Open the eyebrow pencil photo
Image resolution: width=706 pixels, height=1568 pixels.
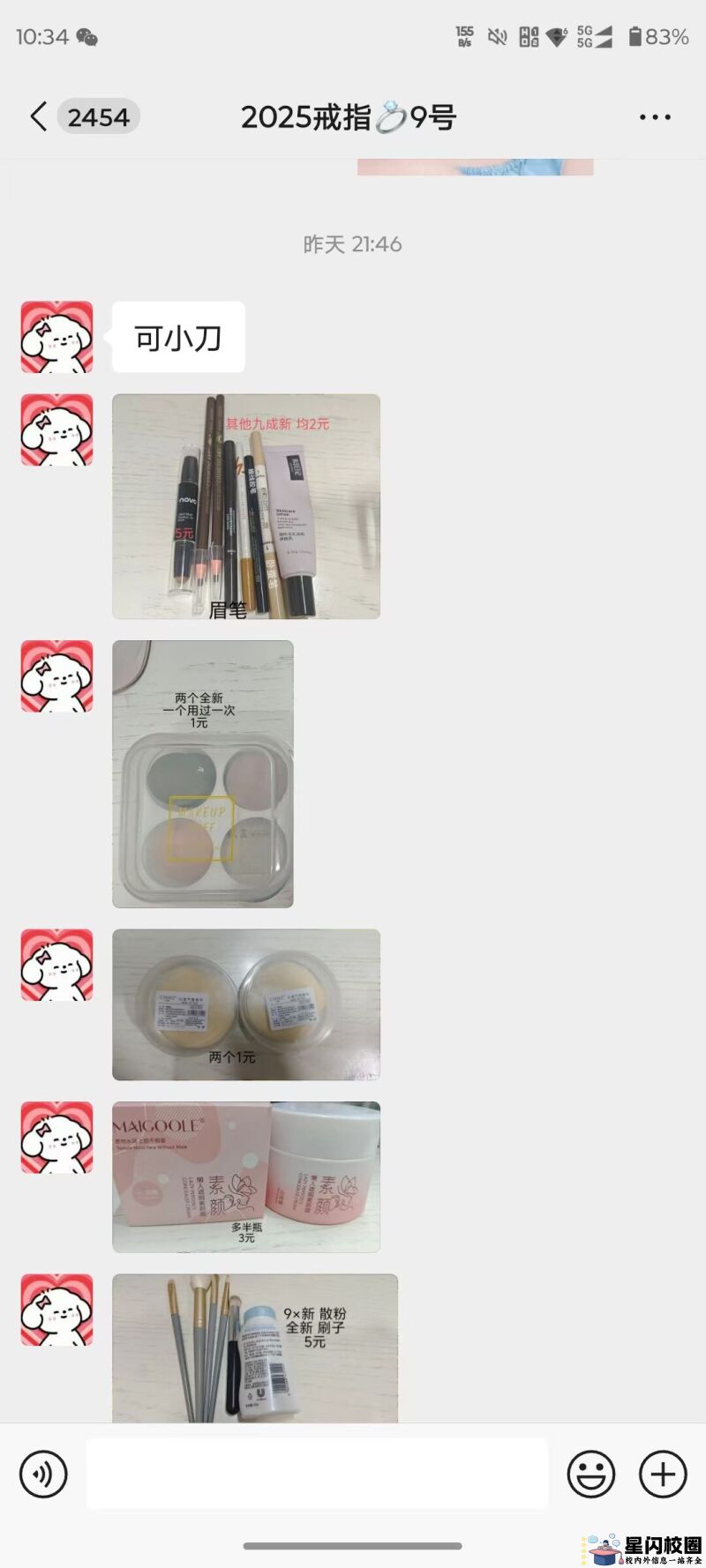pos(246,506)
